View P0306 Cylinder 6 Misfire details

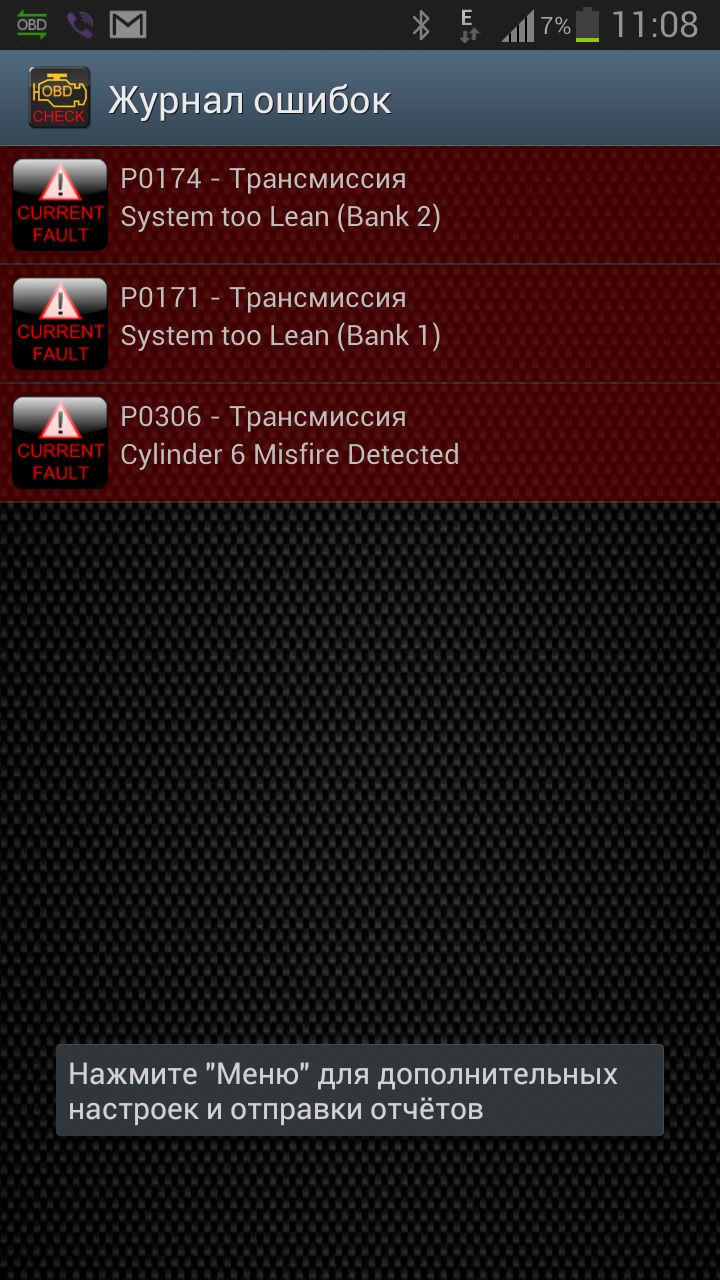click(x=360, y=443)
